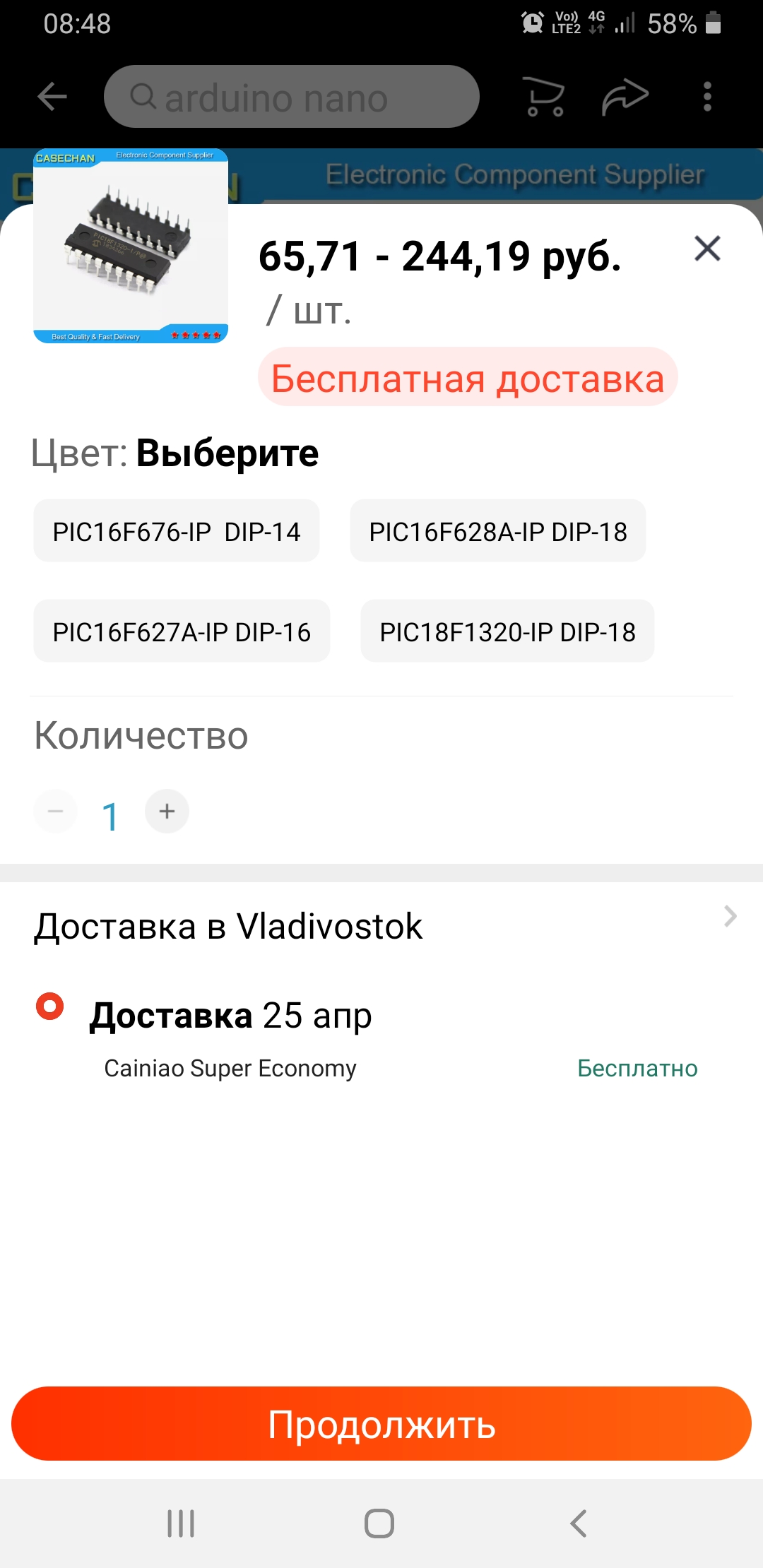Increase quantity with the plus button
This screenshot has width=763, height=1568.
coord(167,811)
